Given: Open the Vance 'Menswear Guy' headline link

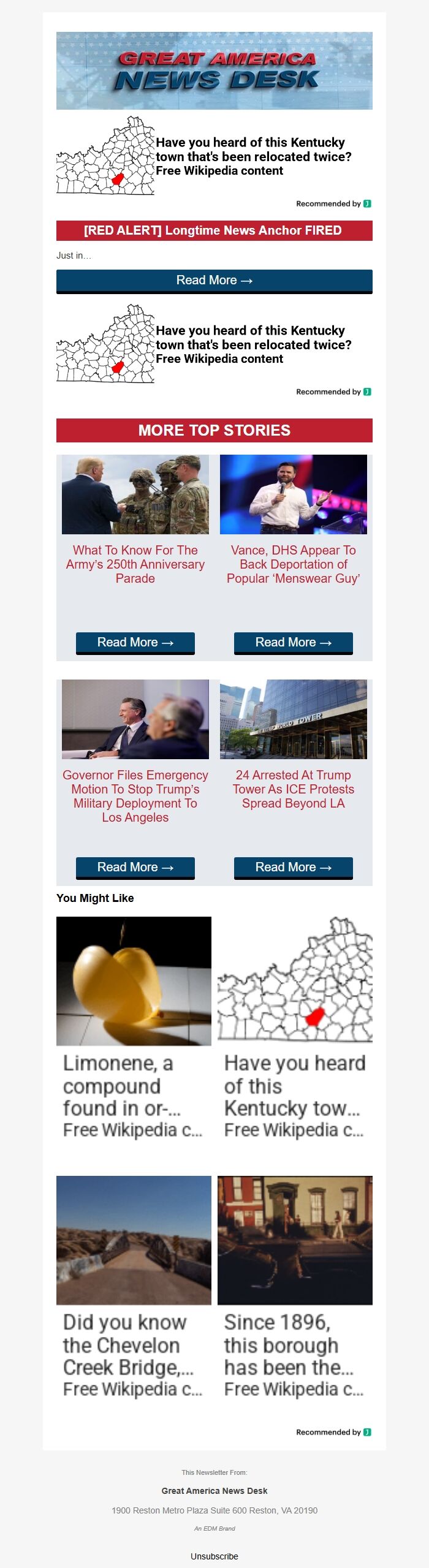Looking at the screenshot, I should [293, 564].
